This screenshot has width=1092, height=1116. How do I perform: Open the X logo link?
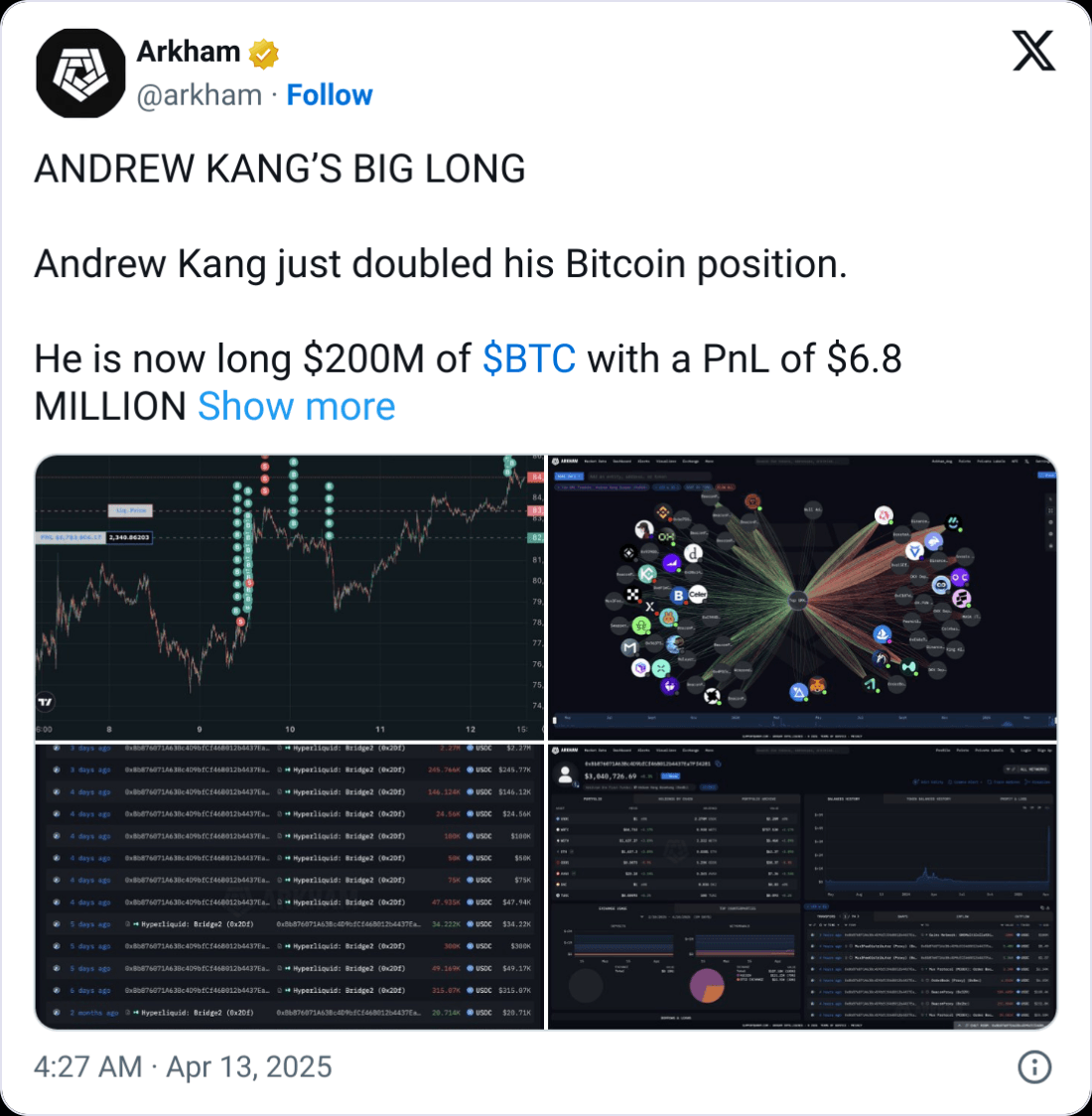[x=1033, y=51]
